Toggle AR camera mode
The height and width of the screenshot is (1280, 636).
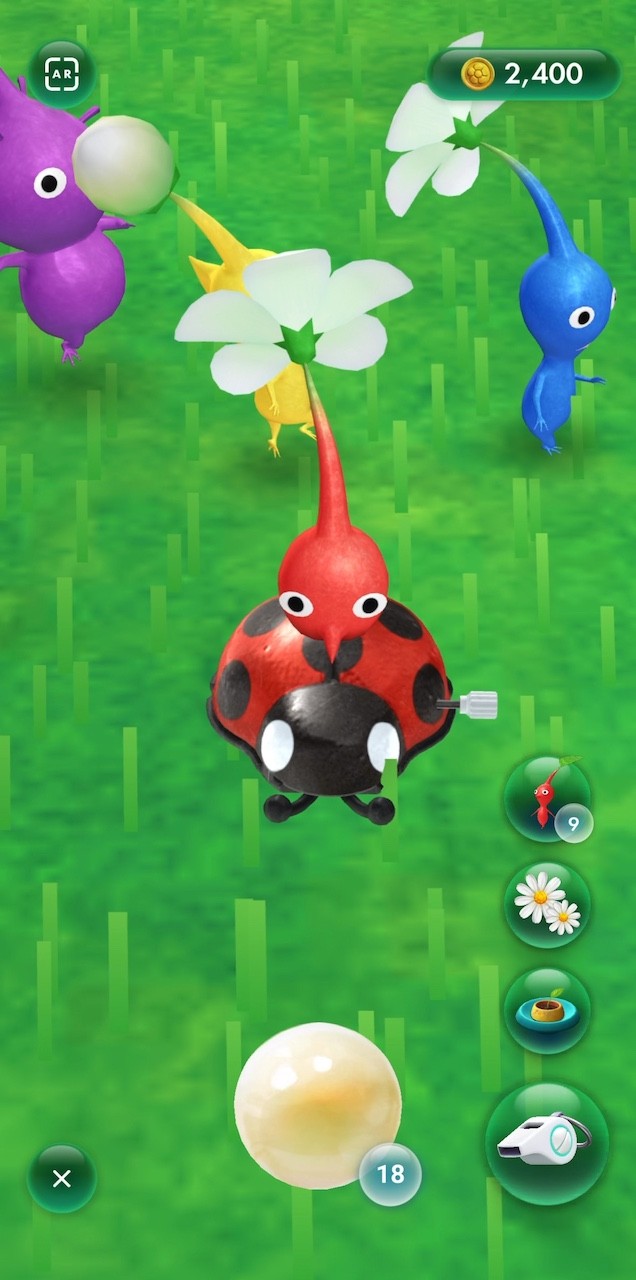coord(61,74)
